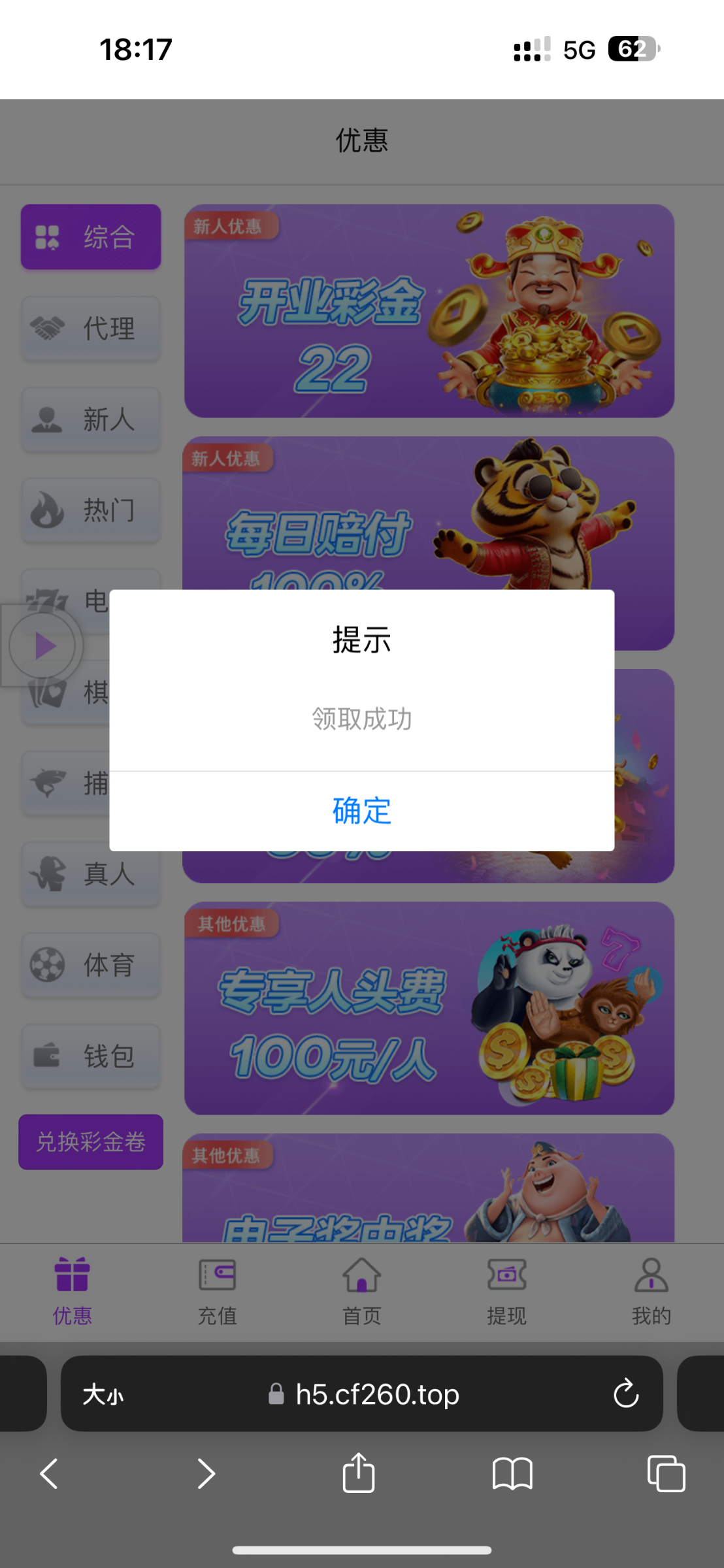Tap the 兑换彩金卷 button

(91, 1141)
